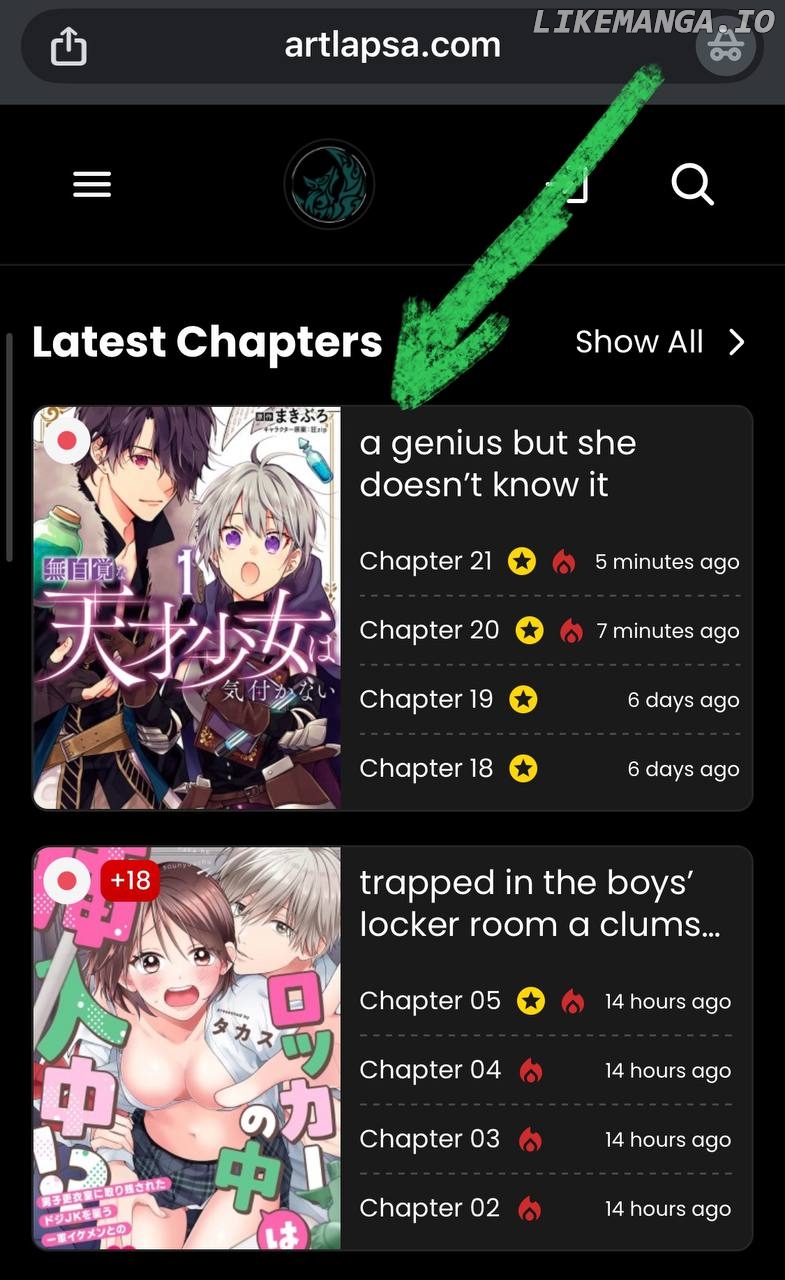Open the browser share menu
Viewport: 785px width, 1280px height.
(x=69, y=46)
